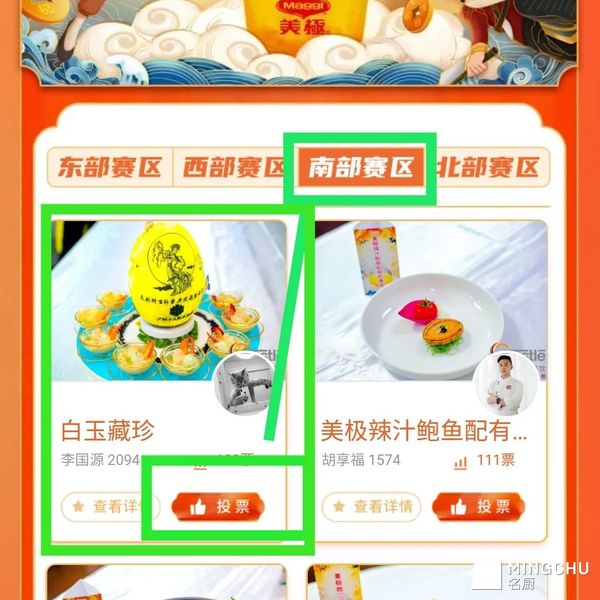This screenshot has height=600, width=600.
Task: Open the 北部赛区 tab
Action: (x=490, y=167)
